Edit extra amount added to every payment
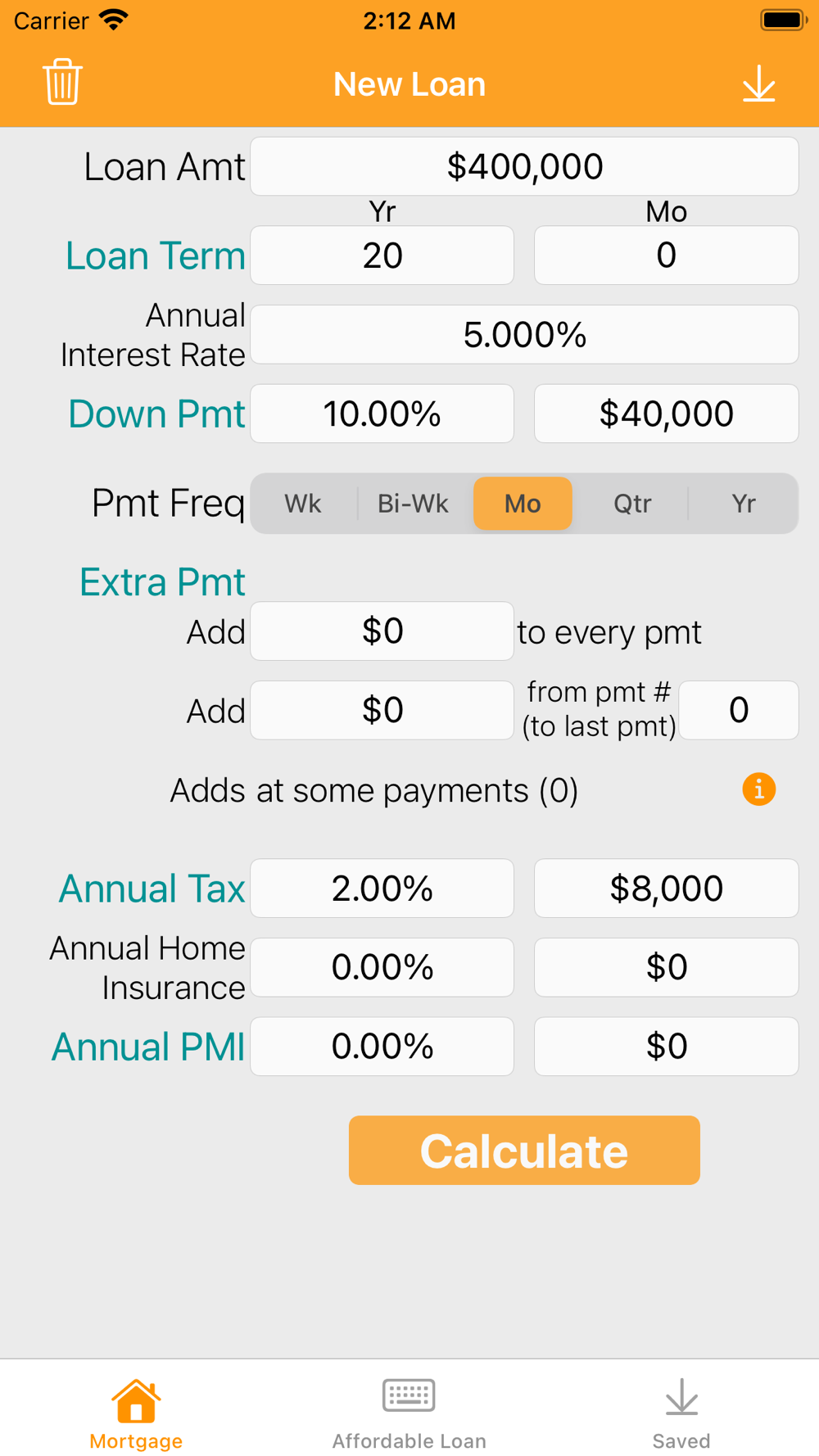This screenshot has height=1456, width=819. coord(382,631)
